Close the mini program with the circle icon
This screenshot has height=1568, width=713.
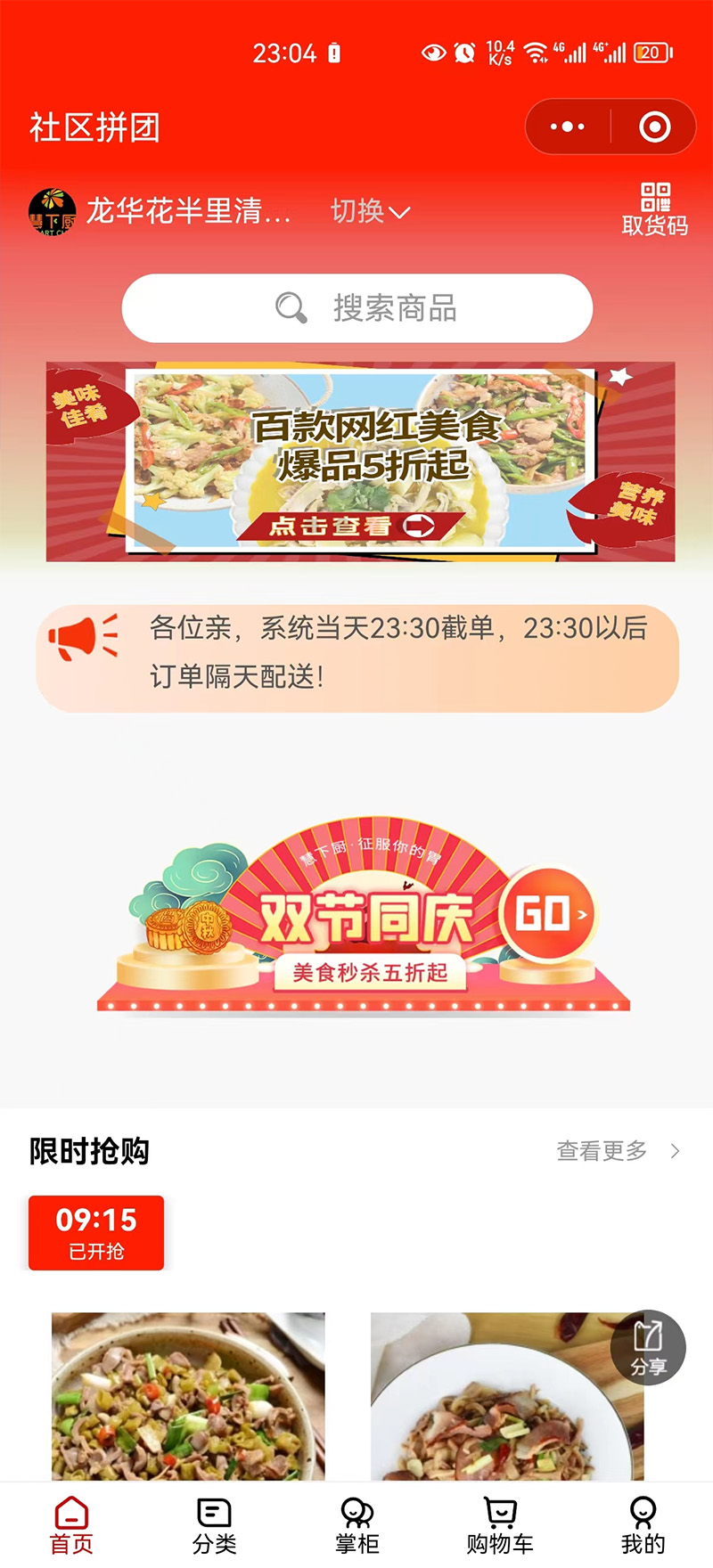click(655, 127)
